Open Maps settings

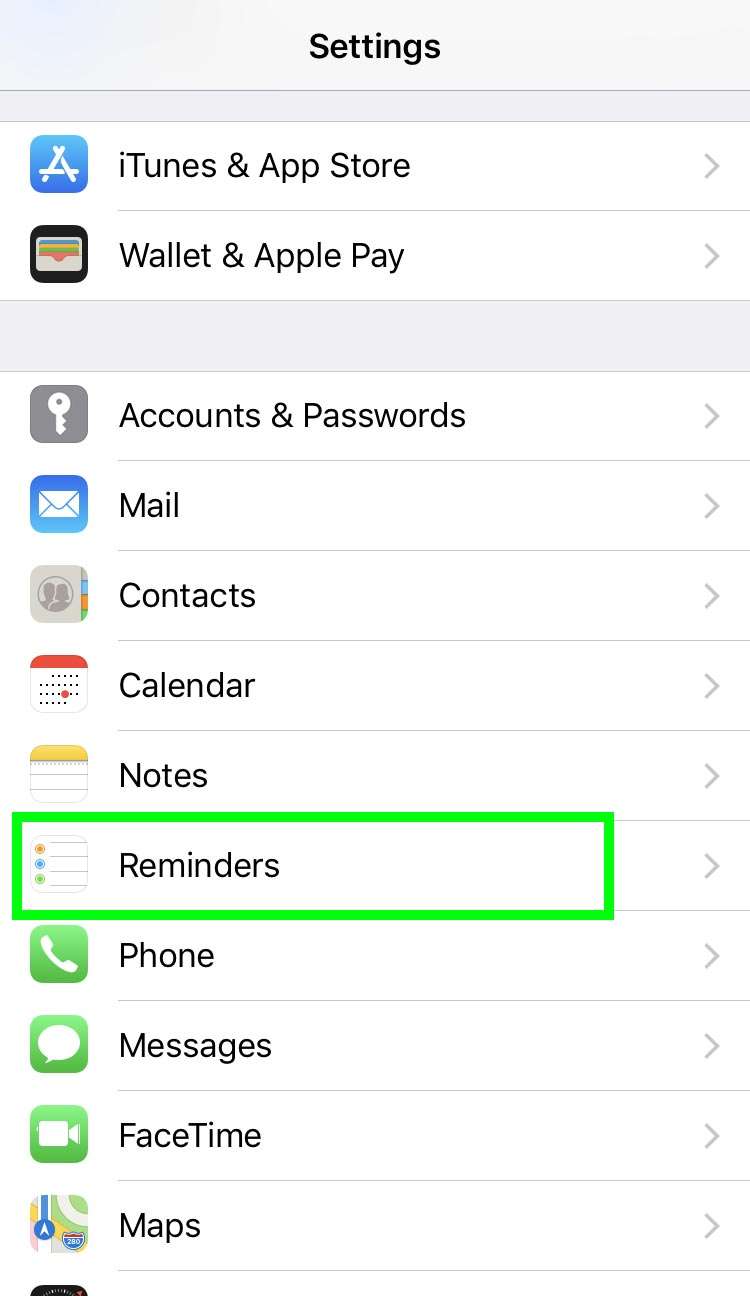point(160,1226)
